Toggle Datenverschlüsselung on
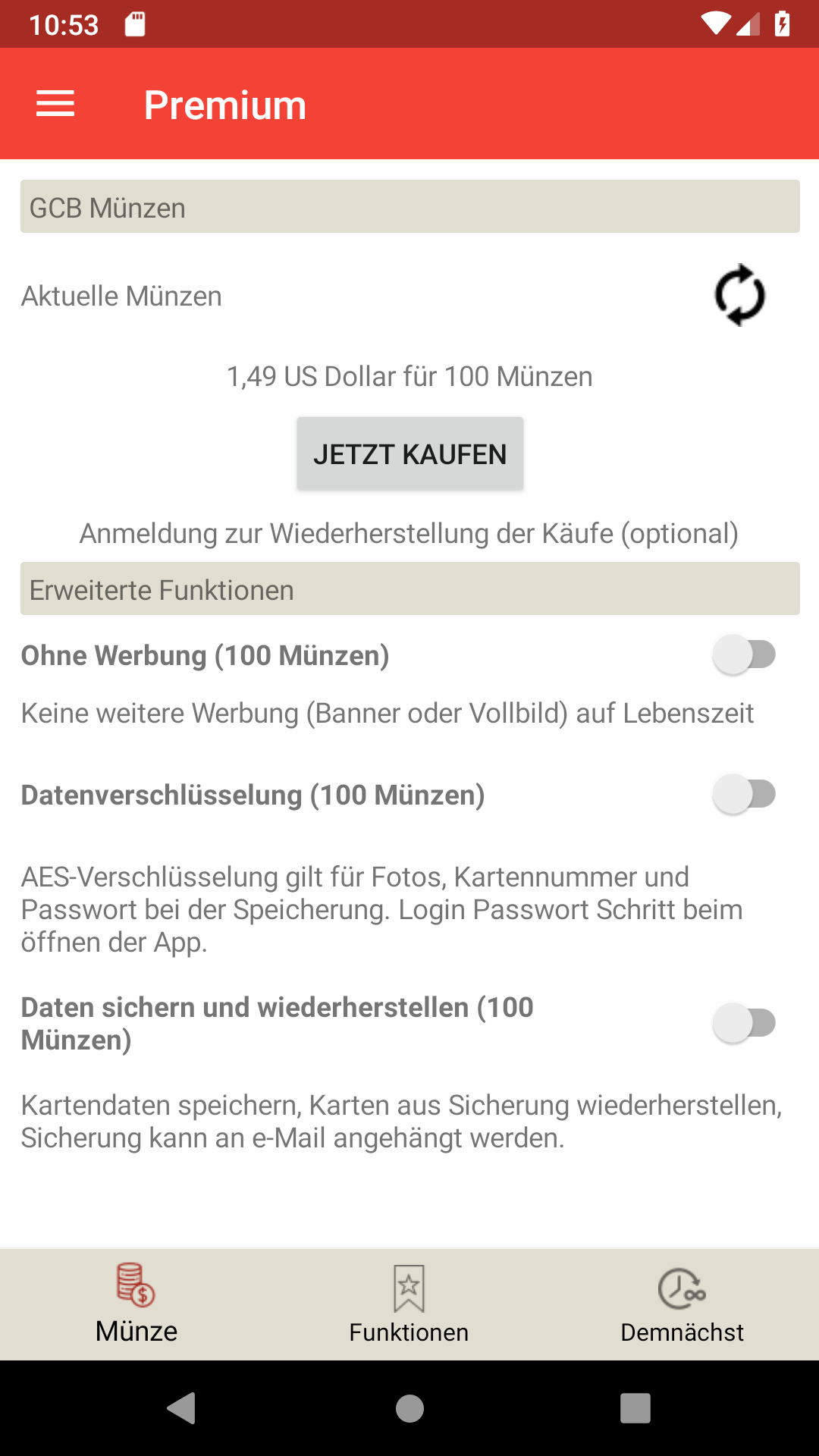The width and height of the screenshot is (819, 1456). coord(744,795)
